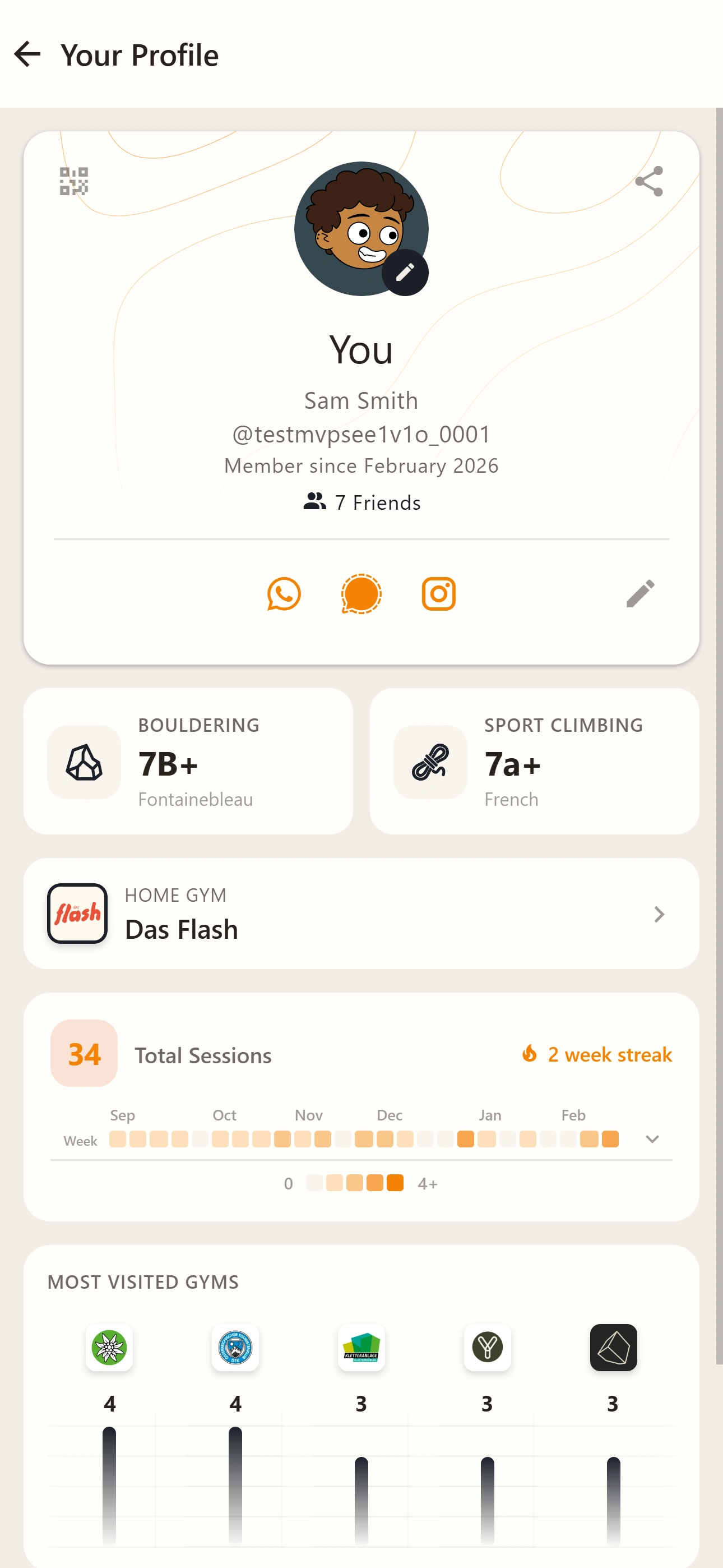The height and width of the screenshot is (1568, 723).
Task: Open the Instagram contact link
Action: pyautogui.click(x=439, y=593)
